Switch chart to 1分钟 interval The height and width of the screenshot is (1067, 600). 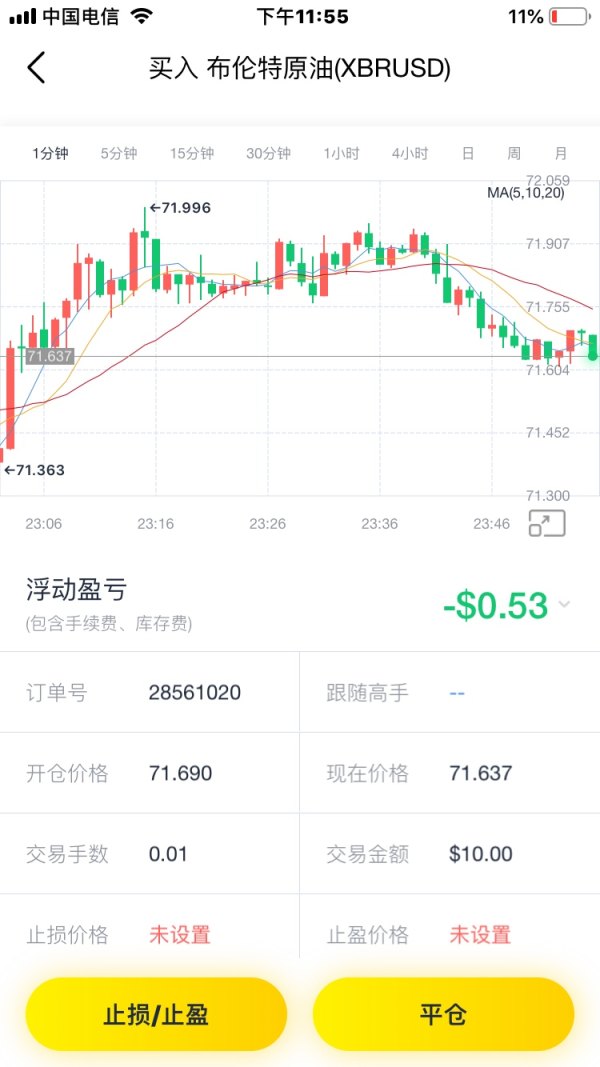(x=50, y=153)
